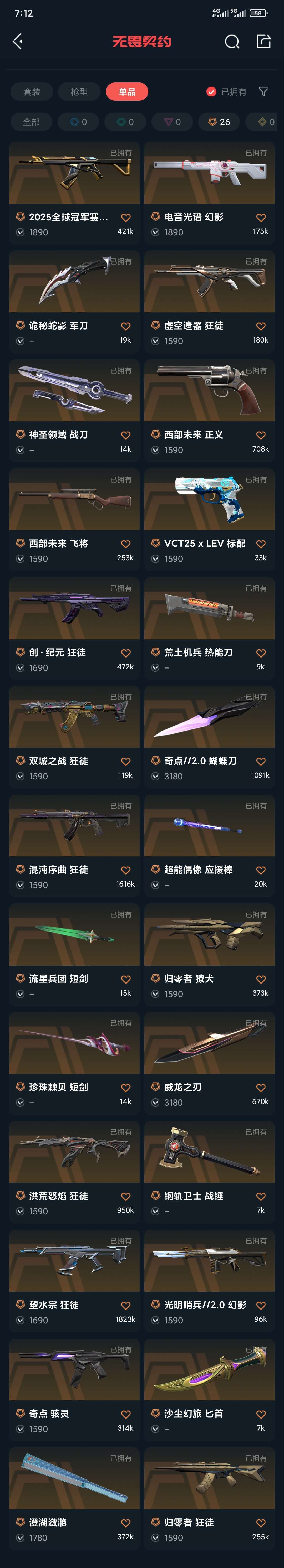Go back with the top-left arrow

pos(18,42)
